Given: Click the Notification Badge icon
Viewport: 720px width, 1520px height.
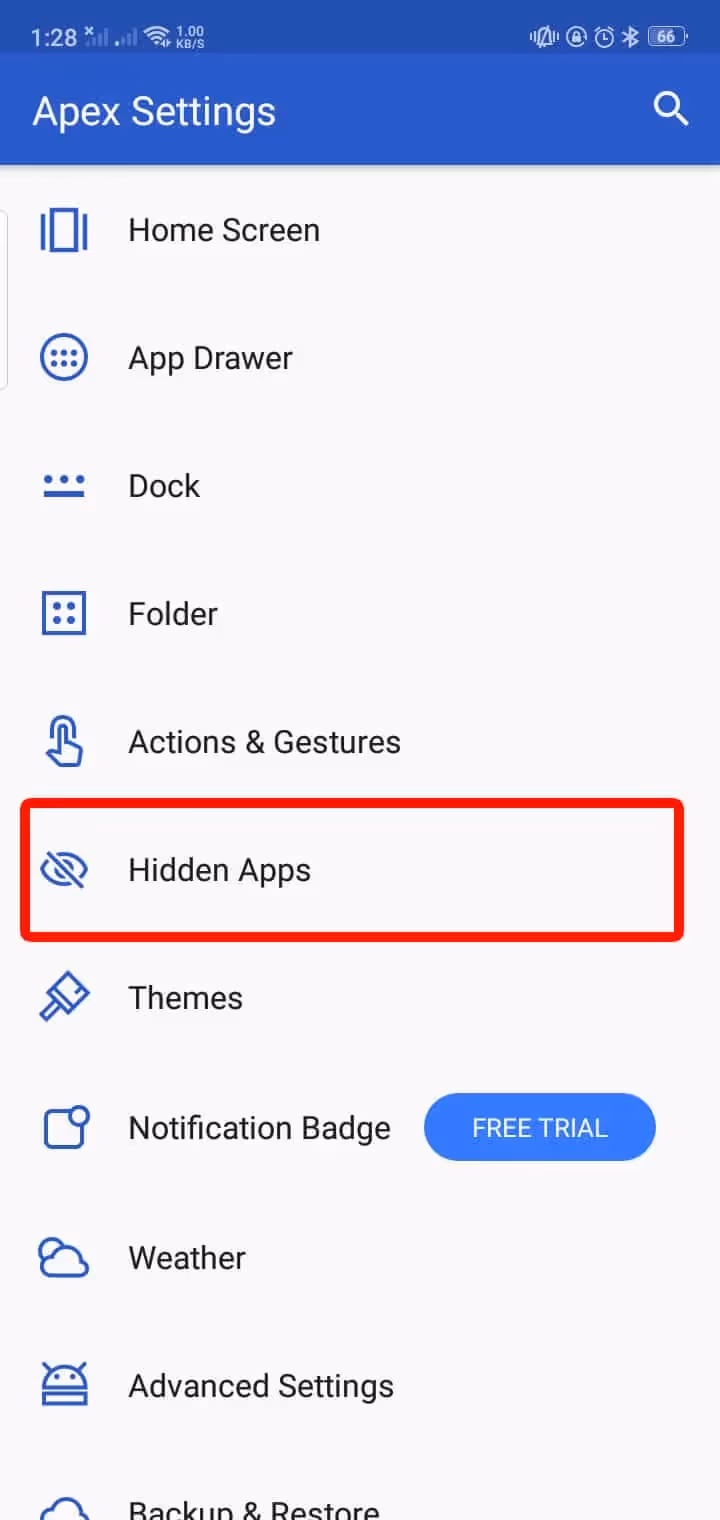Looking at the screenshot, I should pyautogui.click(x=64, y=1127).
